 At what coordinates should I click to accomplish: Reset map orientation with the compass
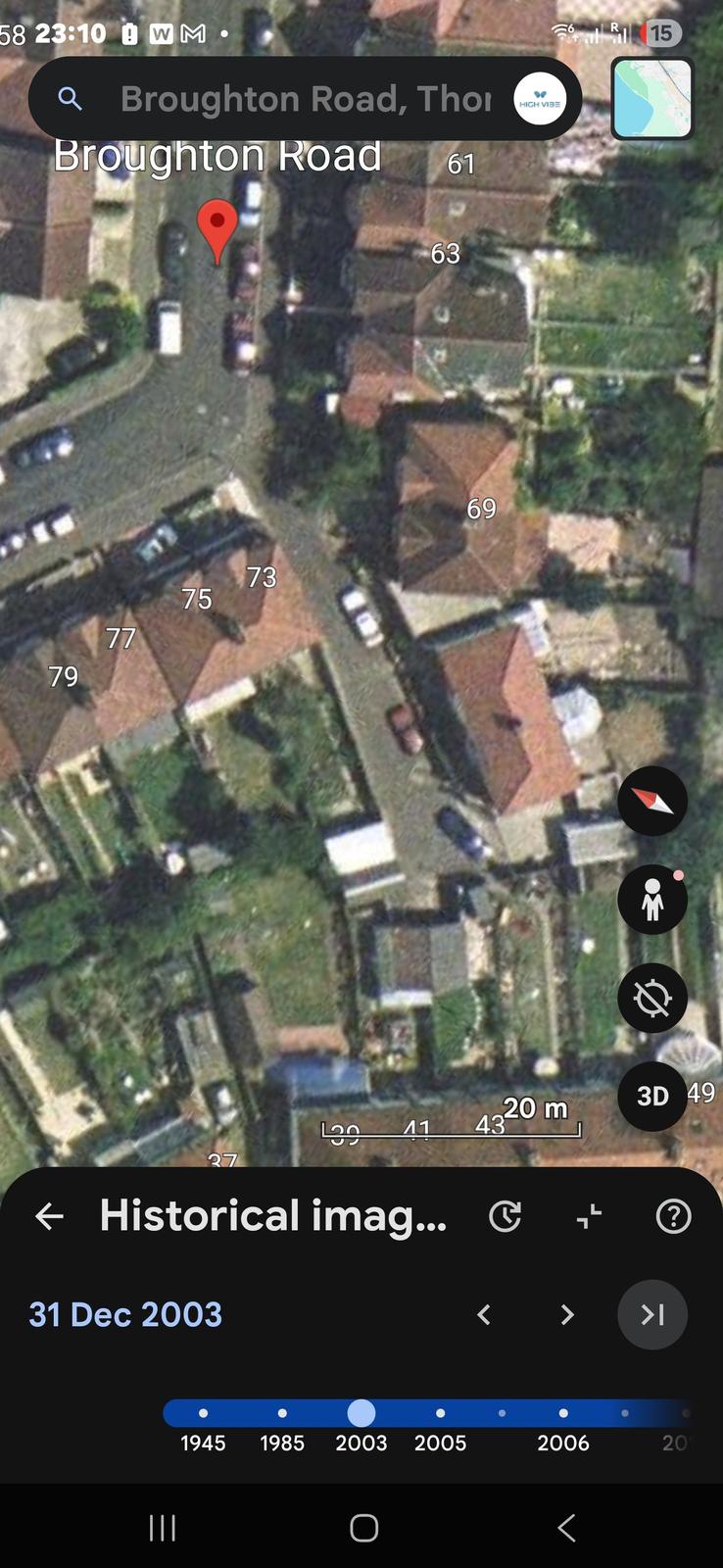click(652, 801)
